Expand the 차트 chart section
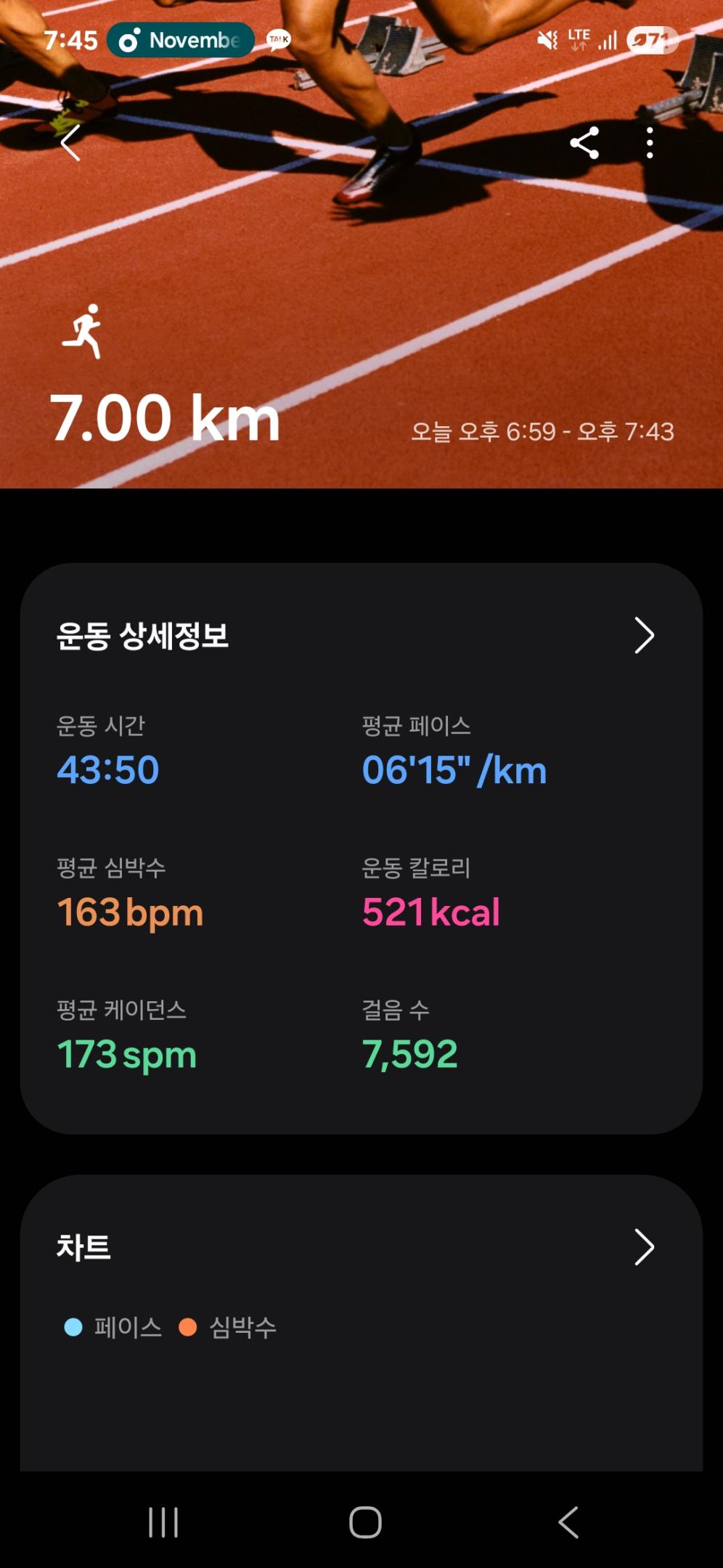723x1568 pixels. click(x=644, y=1247)
